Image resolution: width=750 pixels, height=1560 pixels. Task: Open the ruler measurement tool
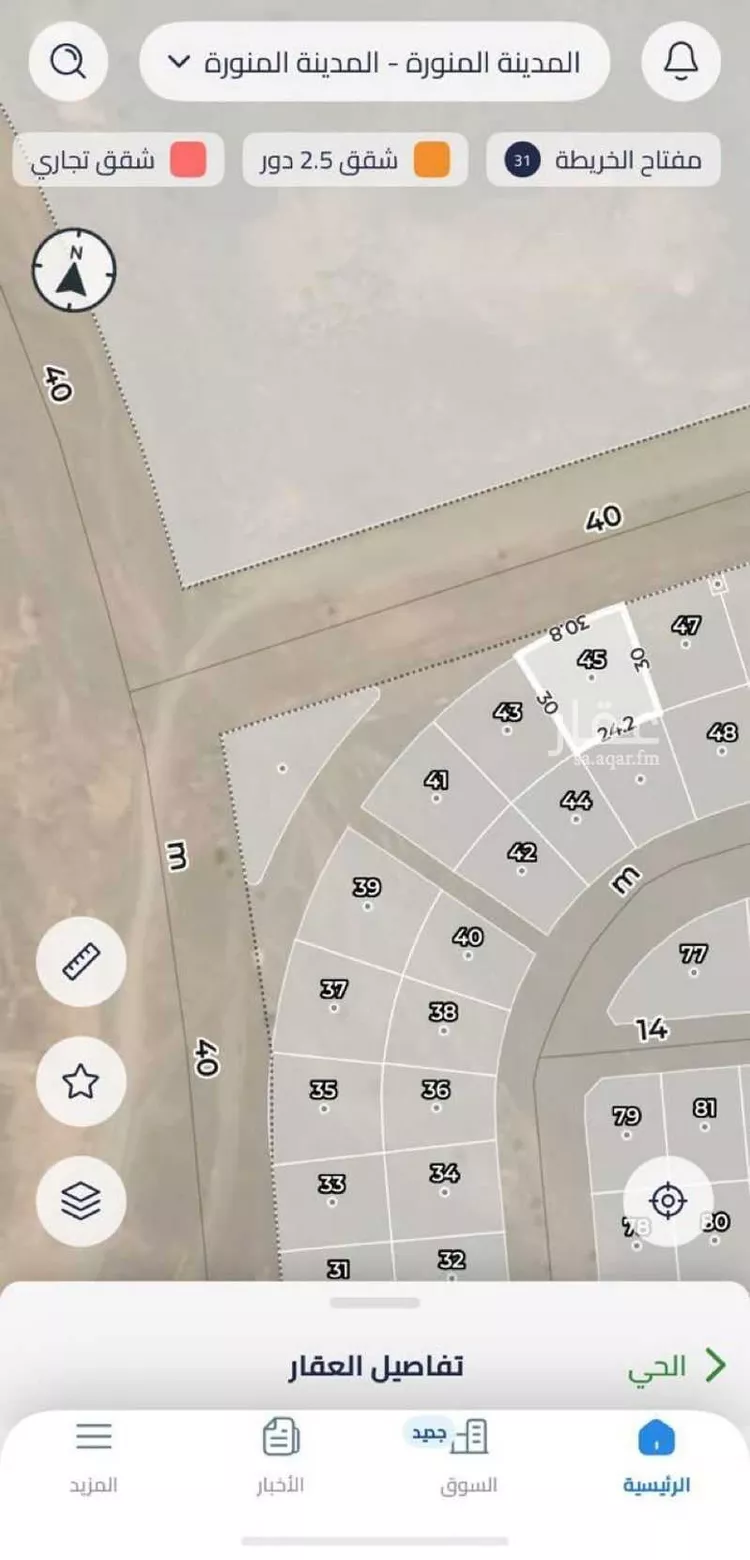click(x=80, y=962)
